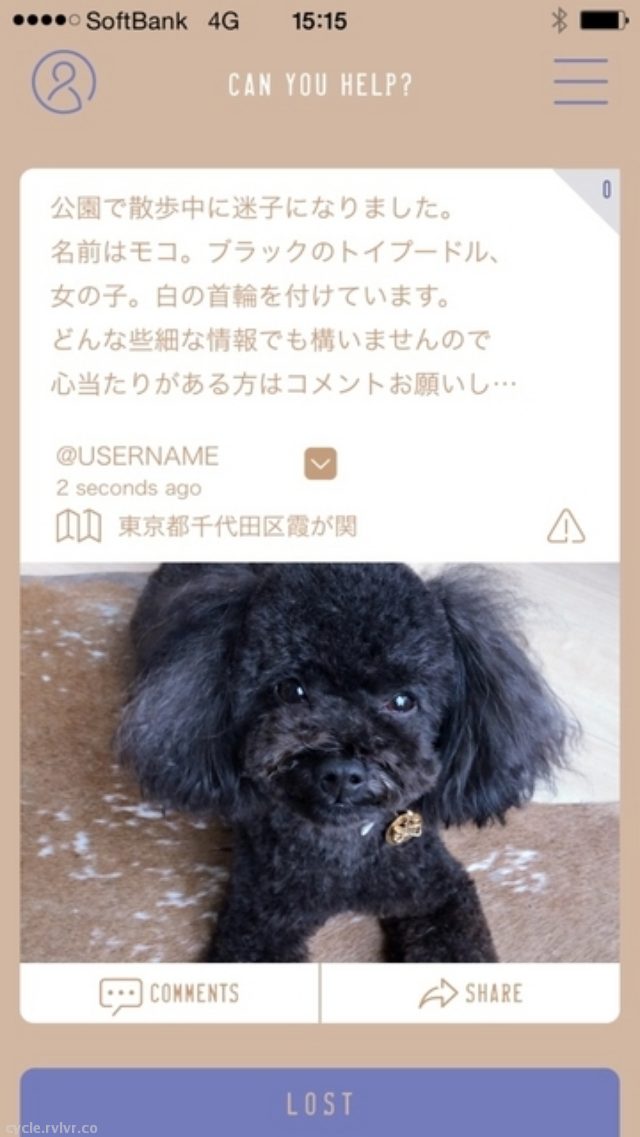Expand the post with the chevron button
Viewport: 640px width, 1137px height.
tap(320, 463)
